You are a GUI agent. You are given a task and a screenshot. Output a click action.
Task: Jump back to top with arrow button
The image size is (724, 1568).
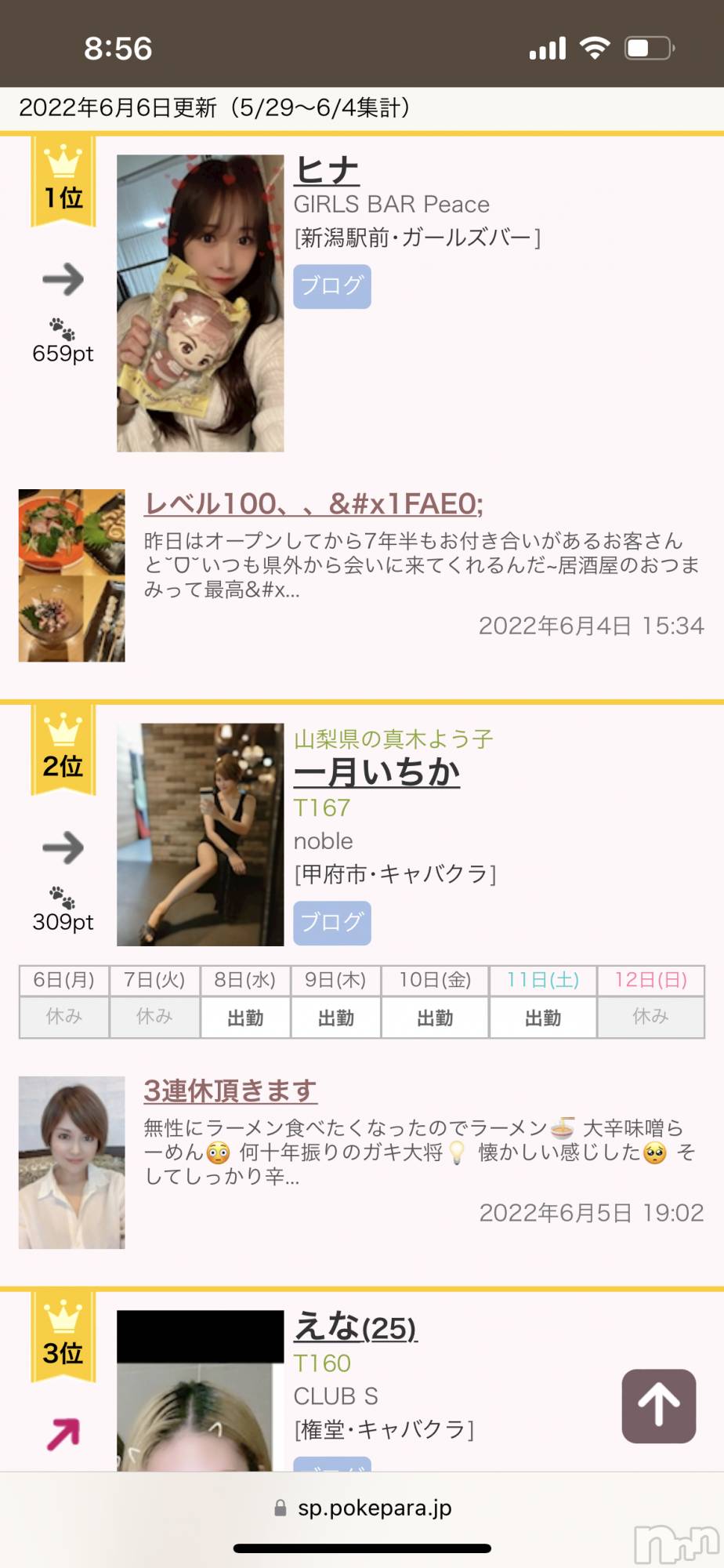658,1406
